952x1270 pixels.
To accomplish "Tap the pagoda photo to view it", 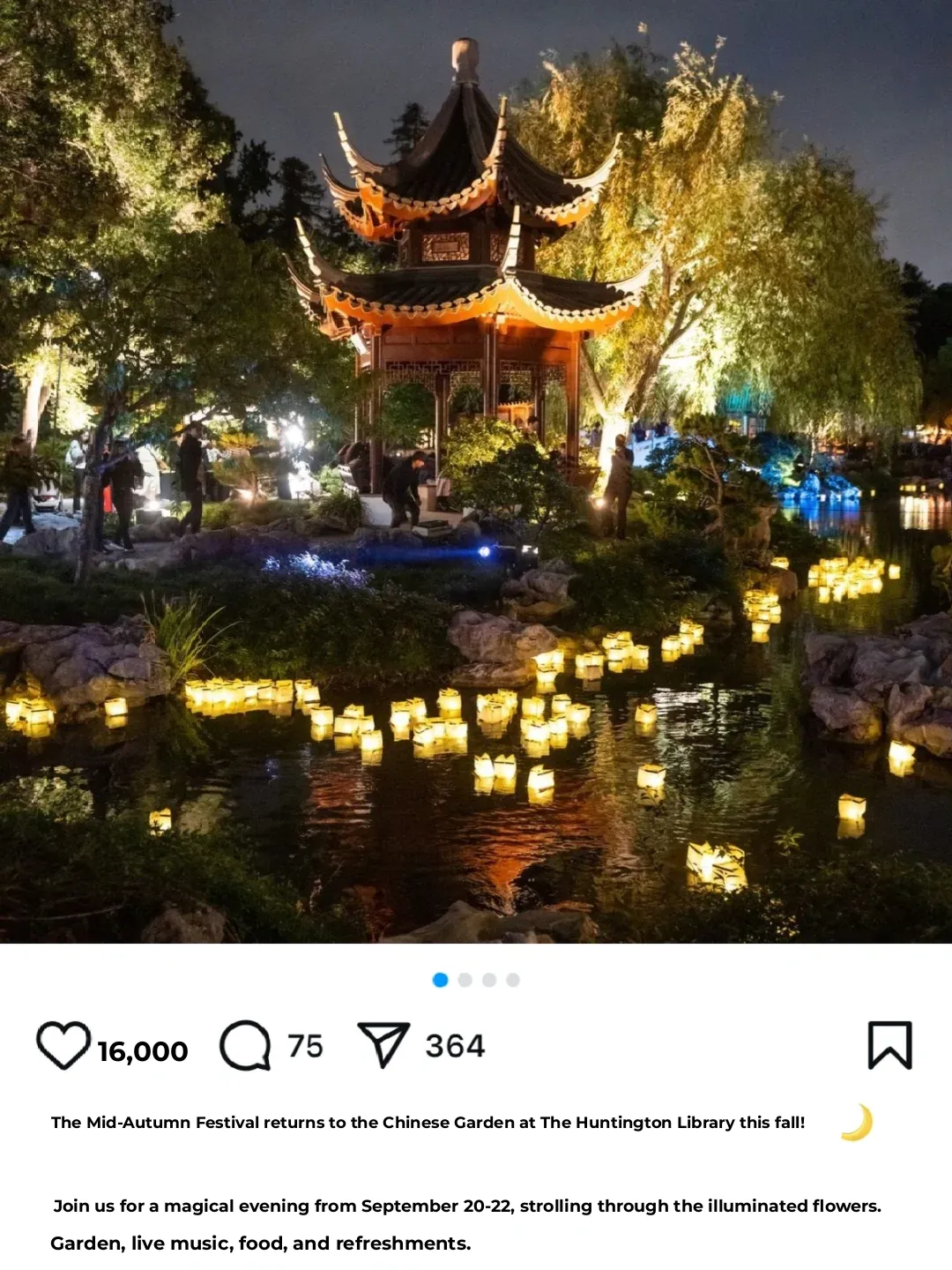I will 476,476.
